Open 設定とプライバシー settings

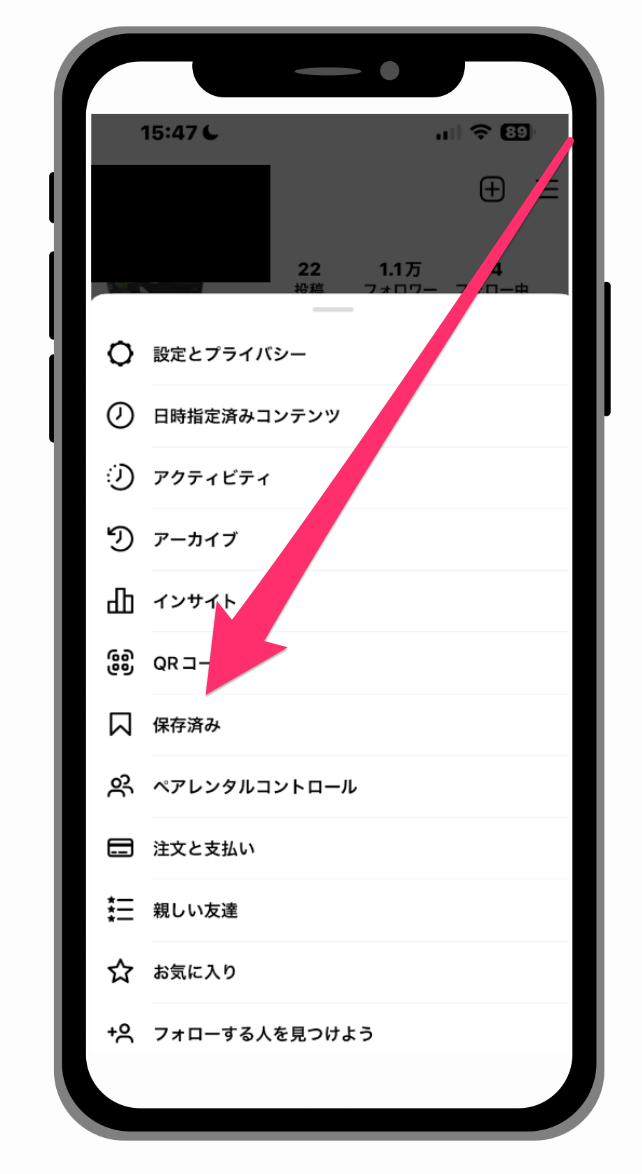coord(230,354)
